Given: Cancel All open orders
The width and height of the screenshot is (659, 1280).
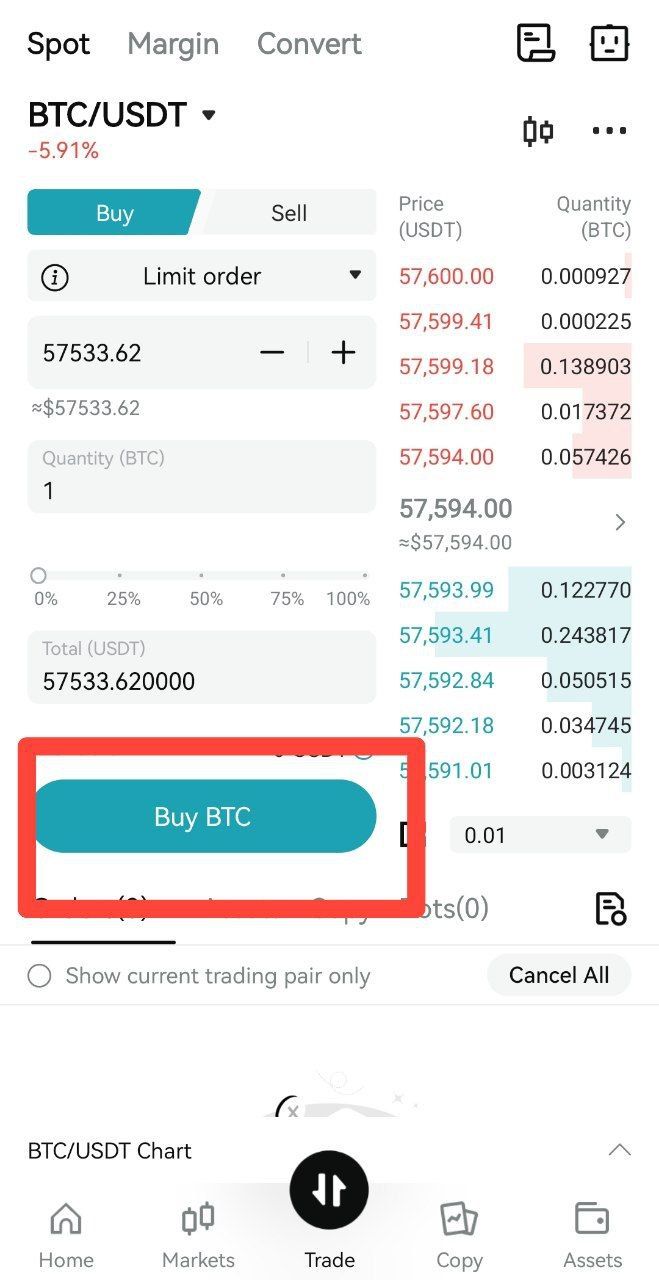Looking at the screenshot, I should coord(558,976).
